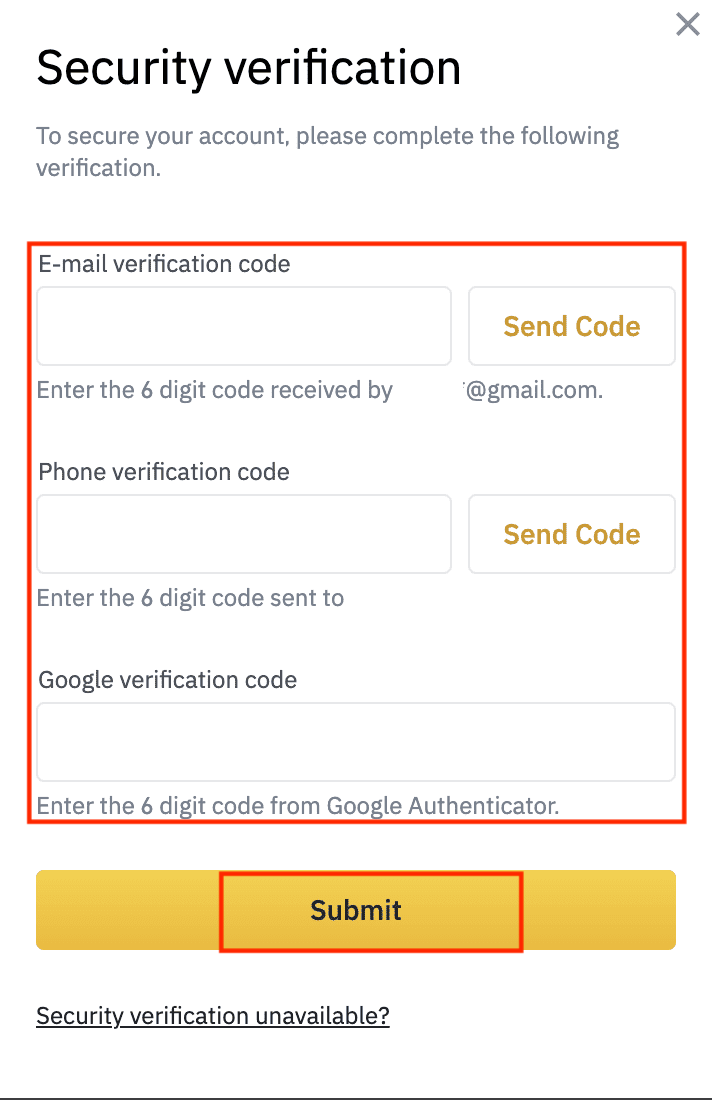Select the Google verification code field
The height and width of the screenshot is (1100, 712).
[x=355, y=742]
